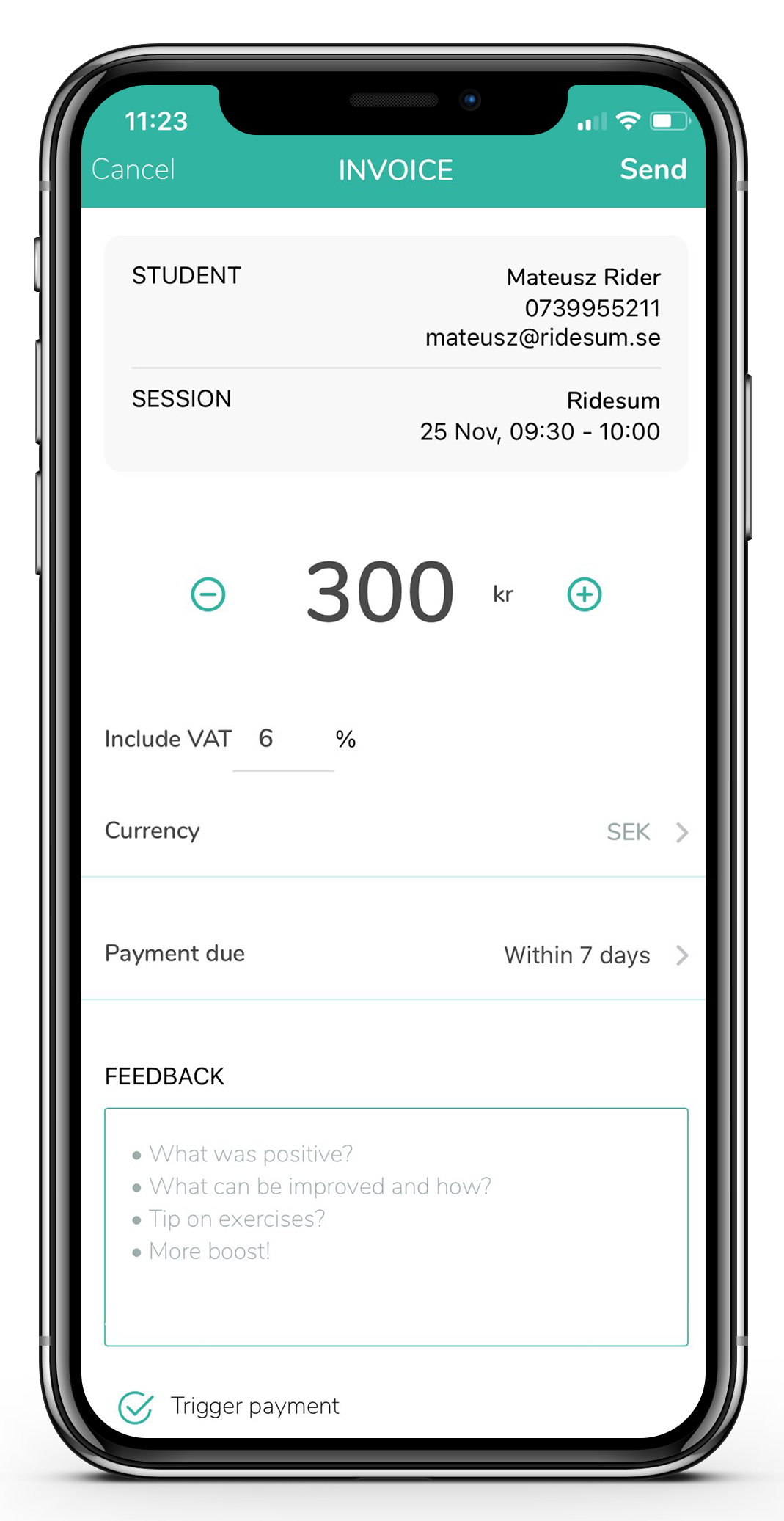Edit the VAT percentage field

coord(283,740)
